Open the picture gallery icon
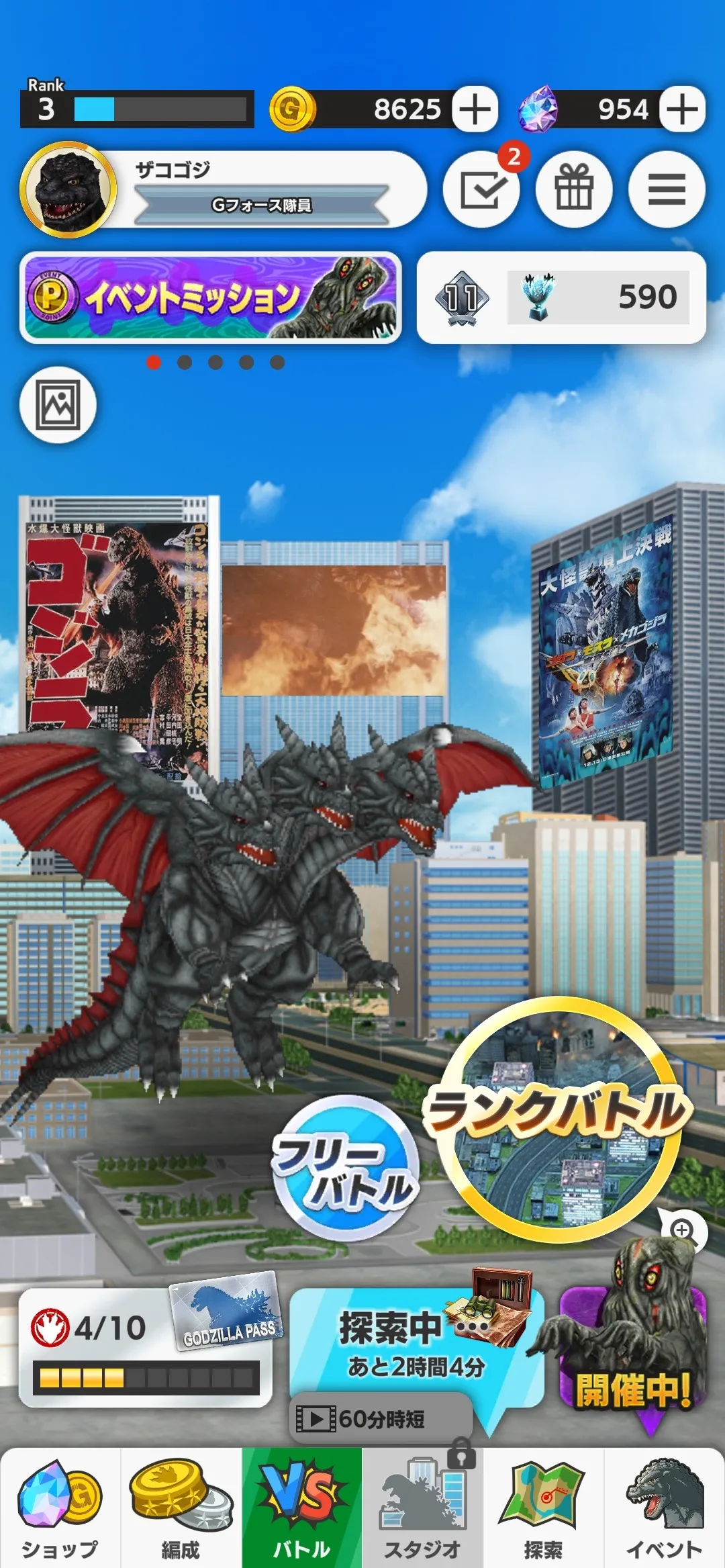This screenshot has height=1568, width=725. (58, 405)
